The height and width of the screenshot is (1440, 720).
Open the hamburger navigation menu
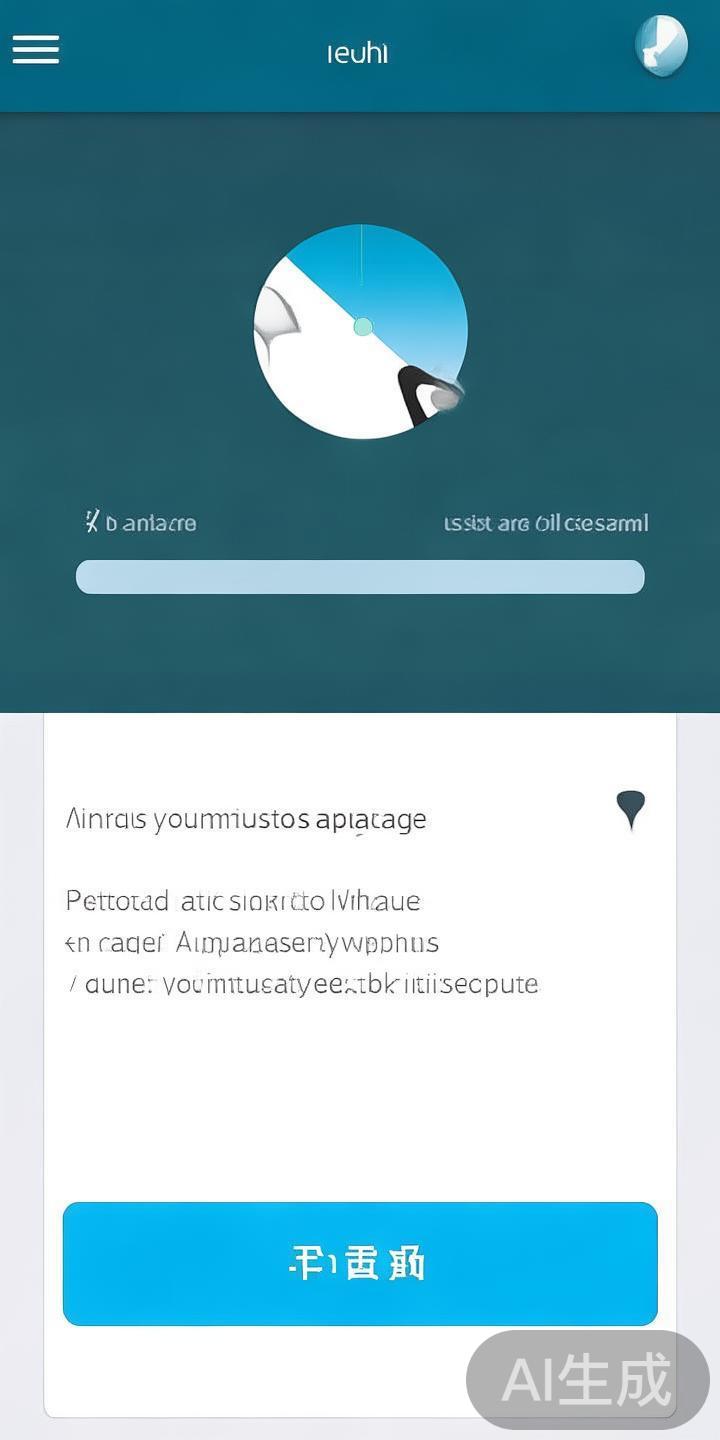coord(36,50)
